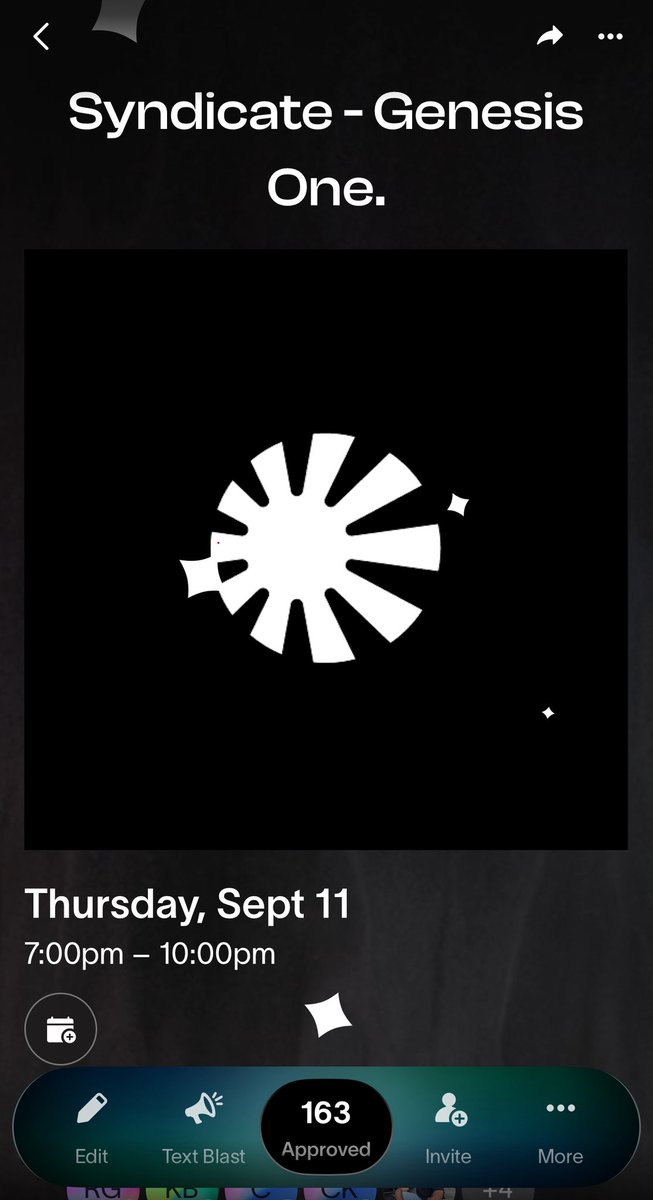Add event to calendar
The height and width of the screenshot is (1200, 653).
61,1029
